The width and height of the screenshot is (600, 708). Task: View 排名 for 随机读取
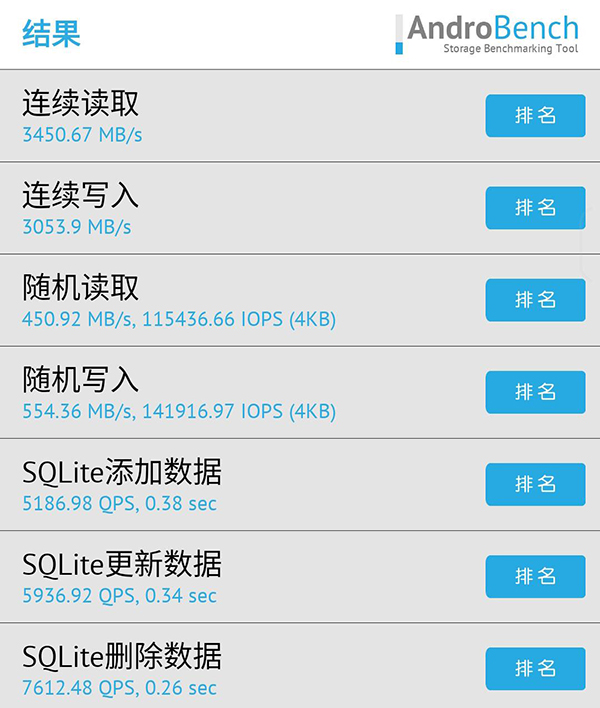(535, 300)
